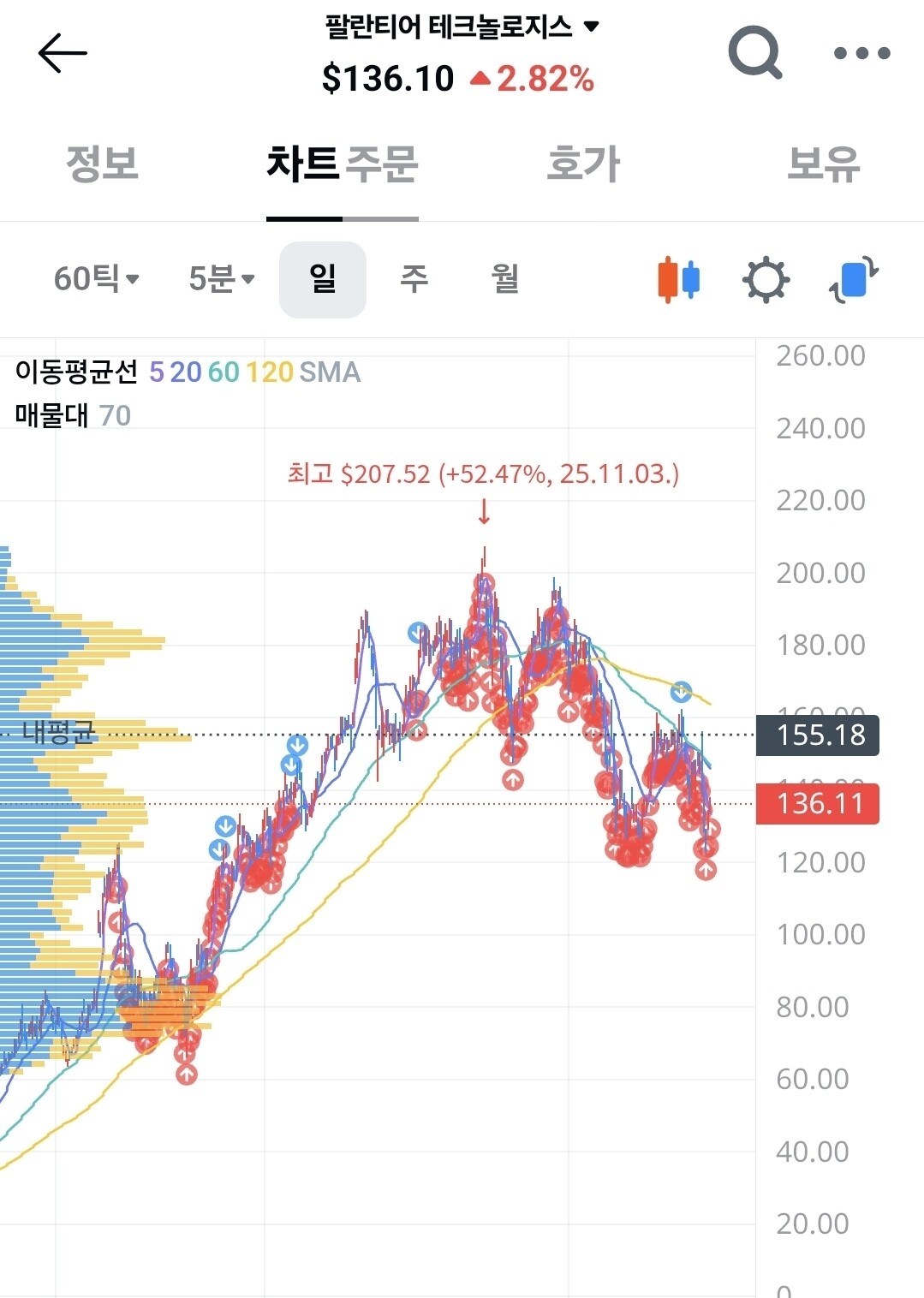924x1298 pixels.
Task: Change chart type via candlestick icon
Action: (679, 279)
